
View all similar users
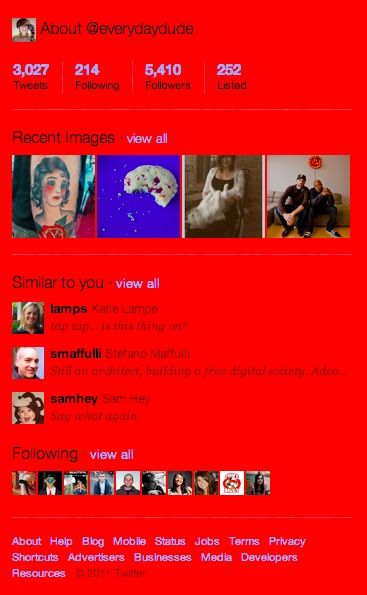click(137, 283)
